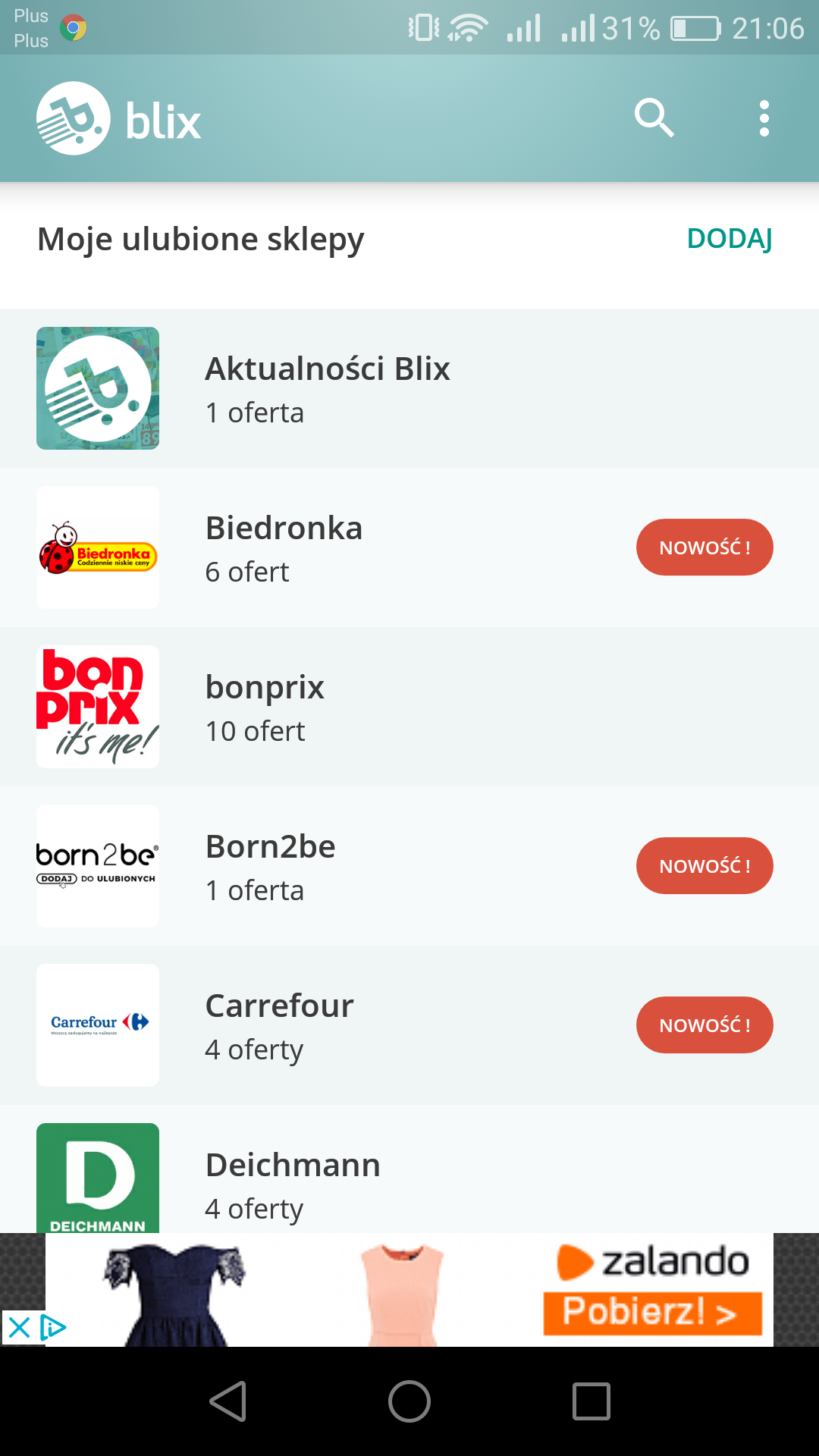The width and height of the screenshot is (819, 1456).
Task: Dismiss the Zalando ad banner
Action: click(18, 1328)
